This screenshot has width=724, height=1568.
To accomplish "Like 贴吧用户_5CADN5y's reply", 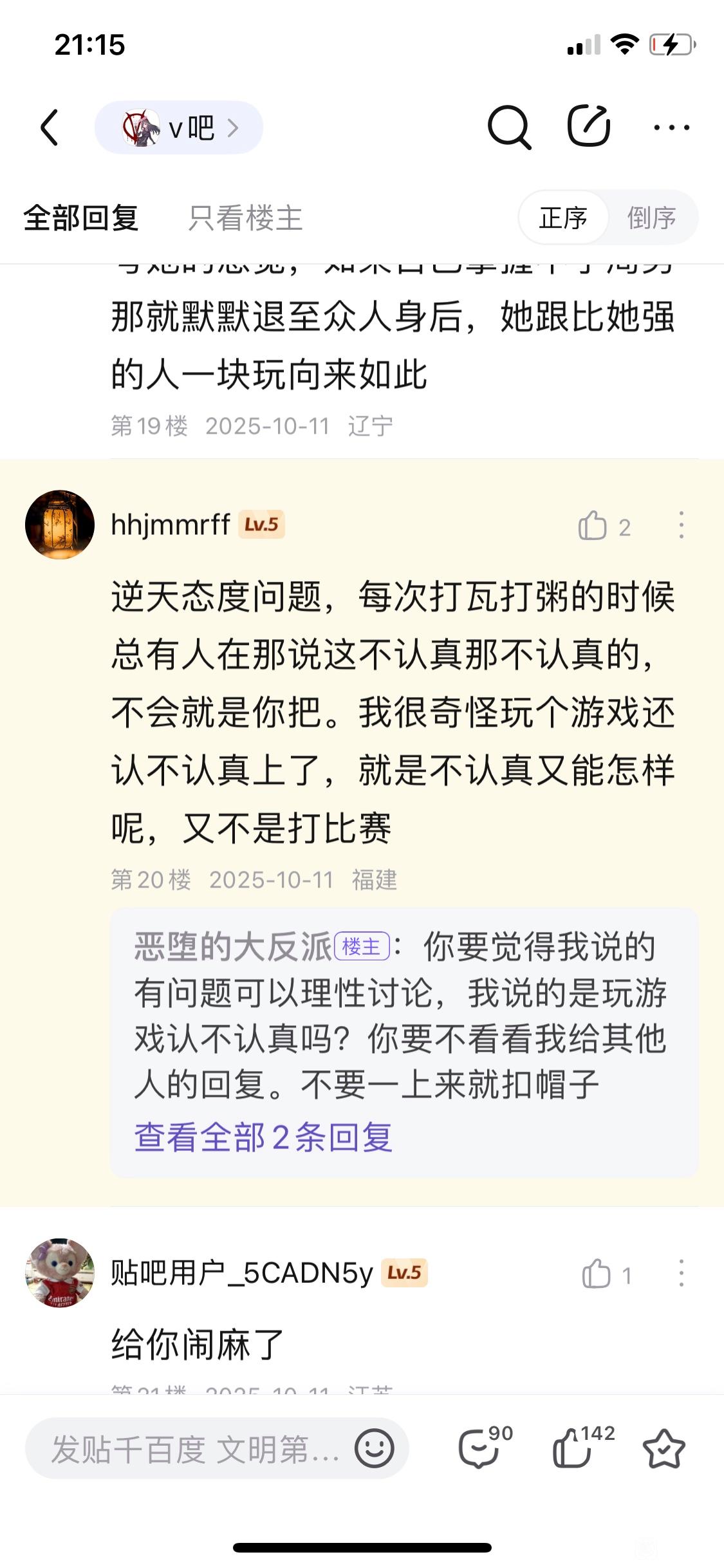I will pyautogui.click(x=606, y=1274).
